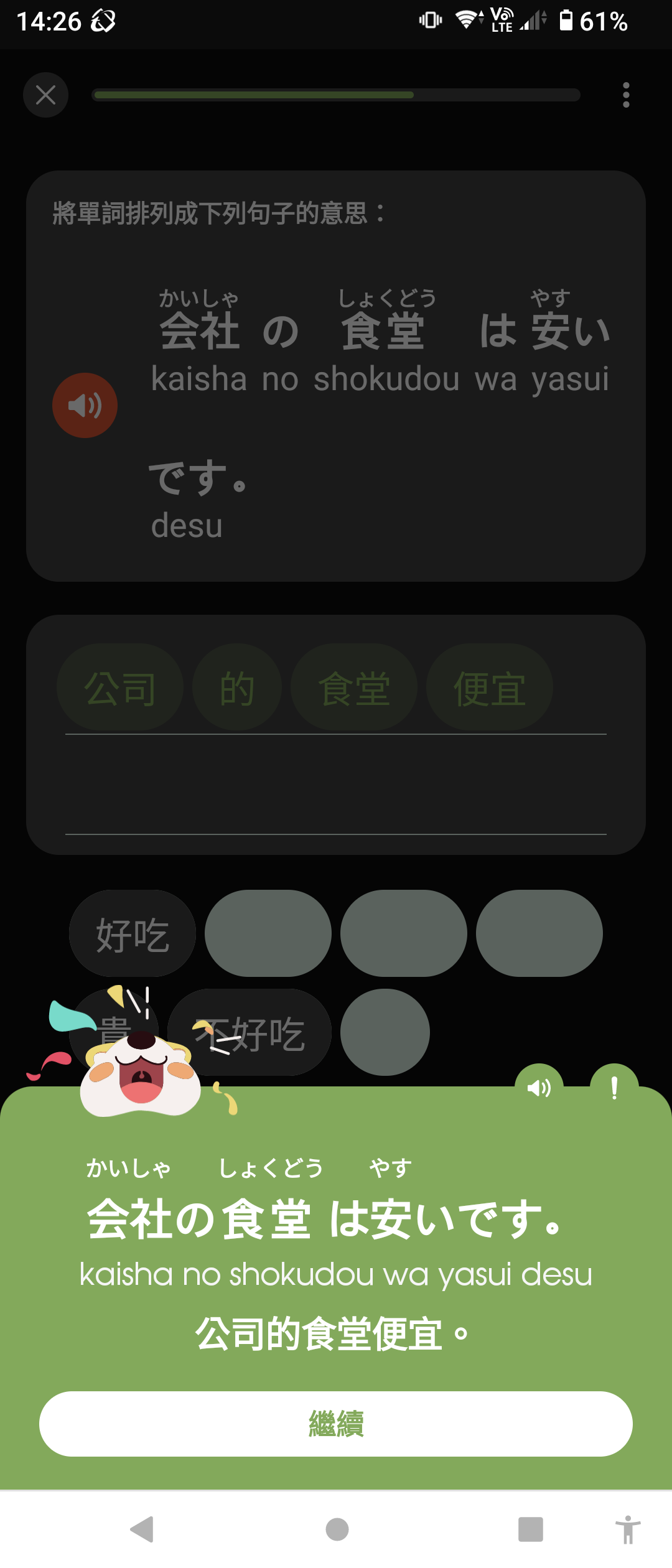The image size is (672, 1568).
Task: Remove 的 from the answer
Action: point(237,688)
